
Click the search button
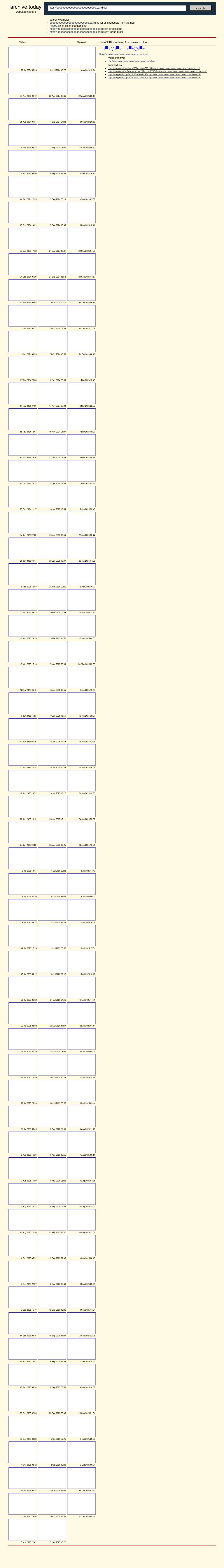tap(200, 9)
